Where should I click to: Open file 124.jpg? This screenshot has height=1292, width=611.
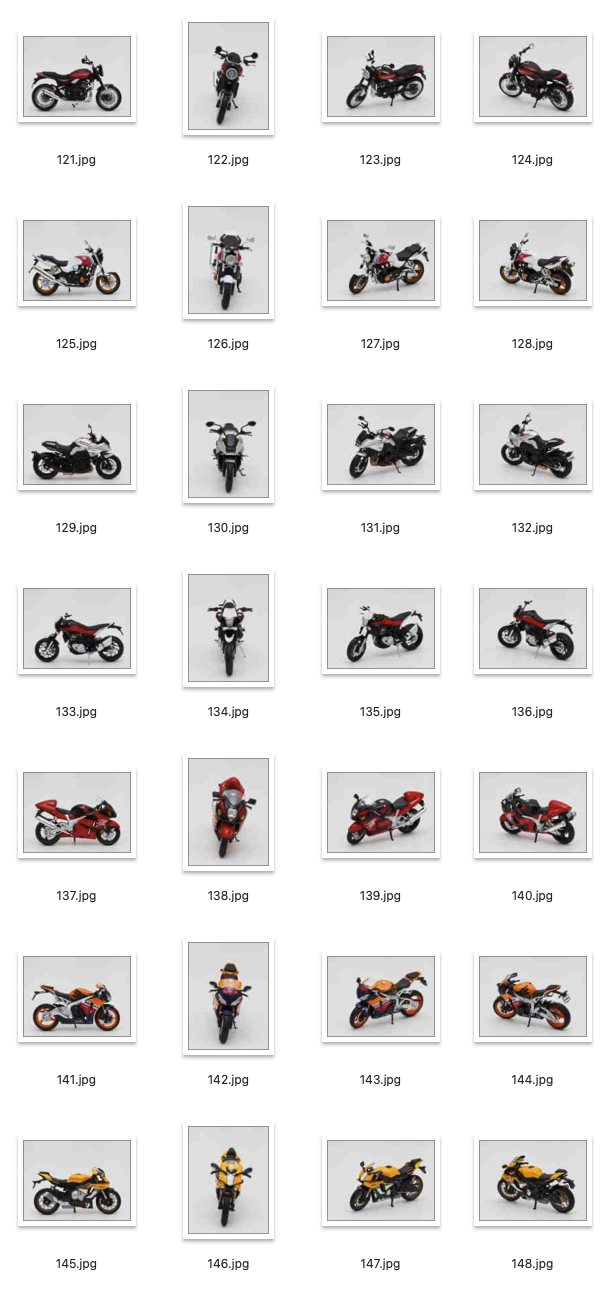click(532, 77)
